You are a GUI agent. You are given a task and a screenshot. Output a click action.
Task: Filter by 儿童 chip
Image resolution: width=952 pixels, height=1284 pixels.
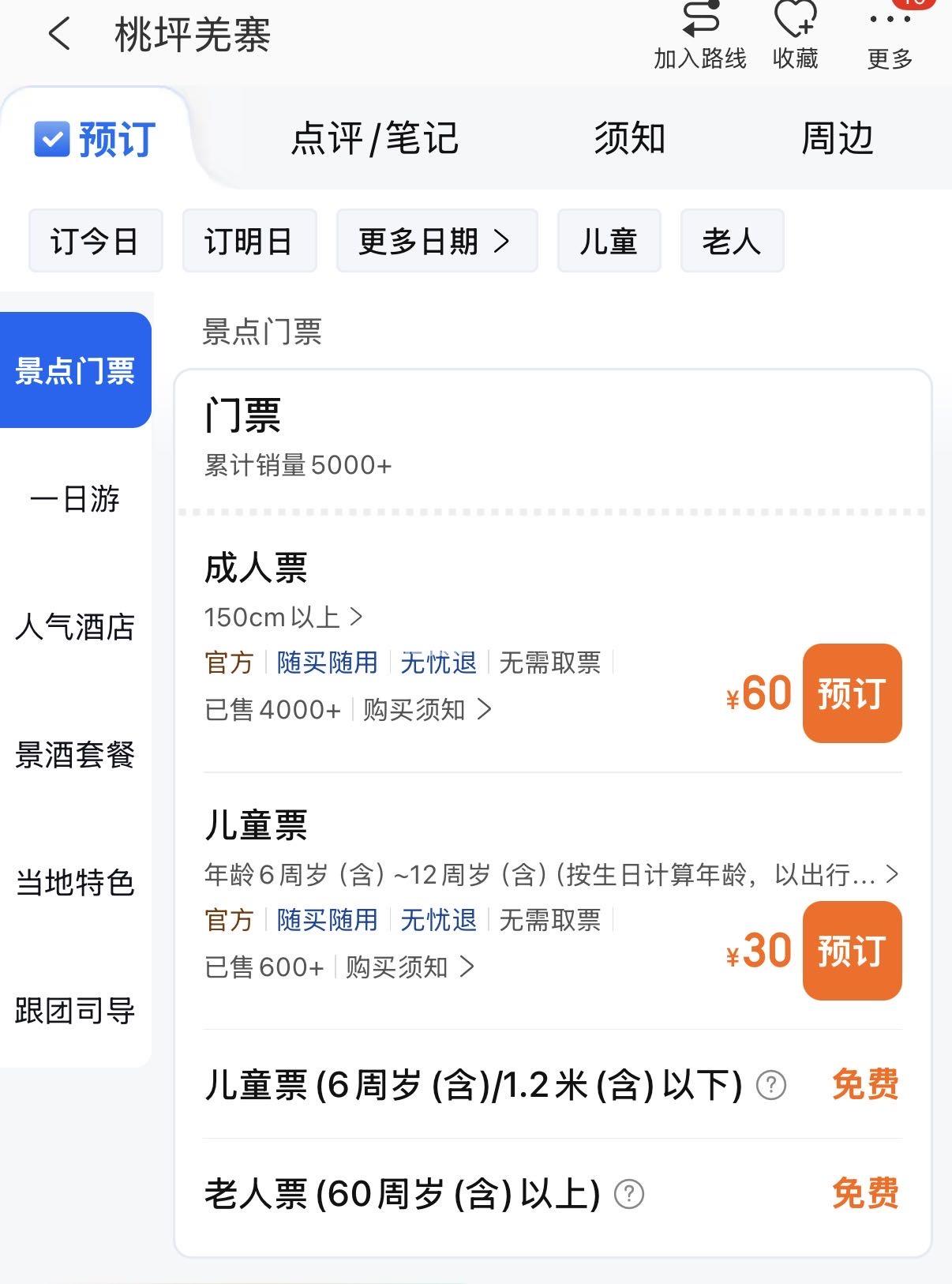click(x=609, y=241)
